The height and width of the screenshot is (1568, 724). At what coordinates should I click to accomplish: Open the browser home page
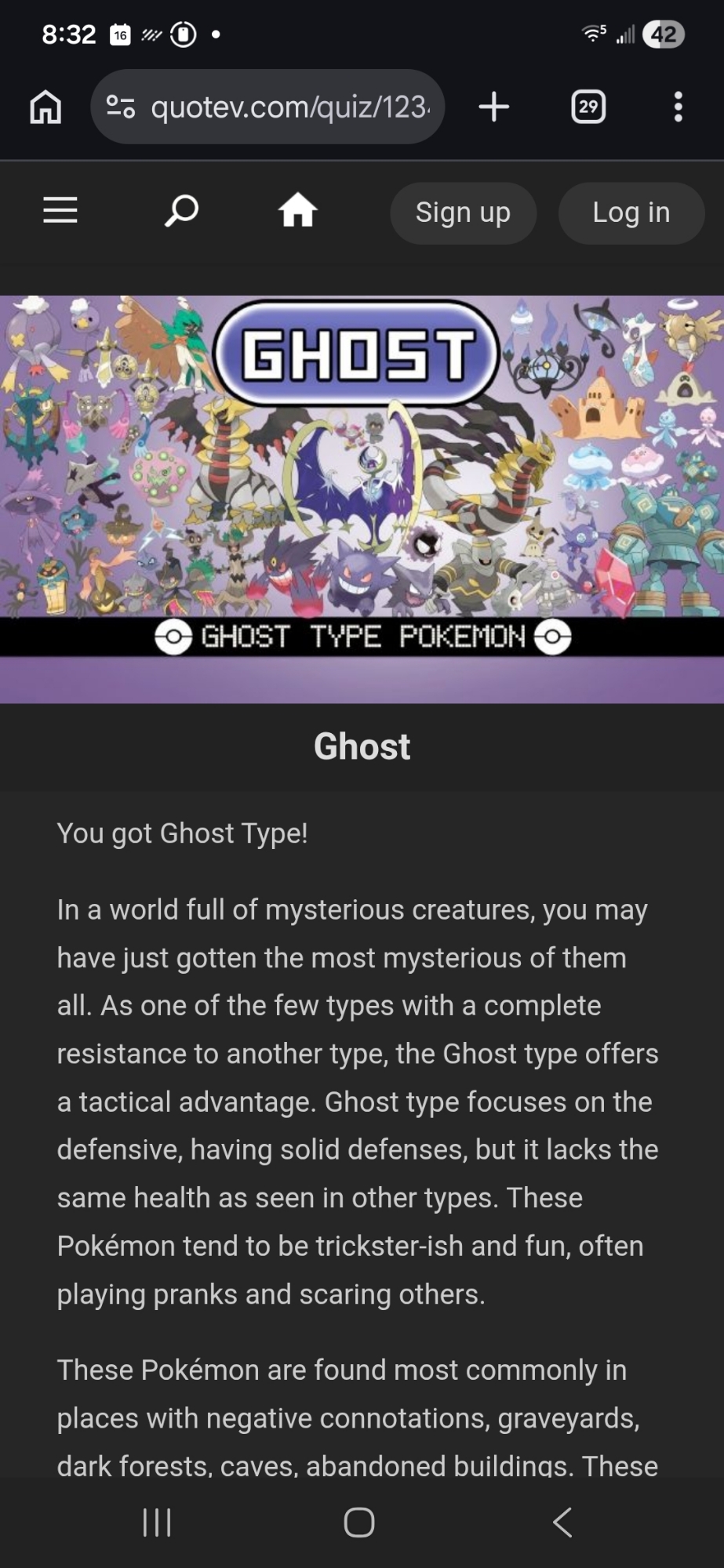click(x=45, y=107)
